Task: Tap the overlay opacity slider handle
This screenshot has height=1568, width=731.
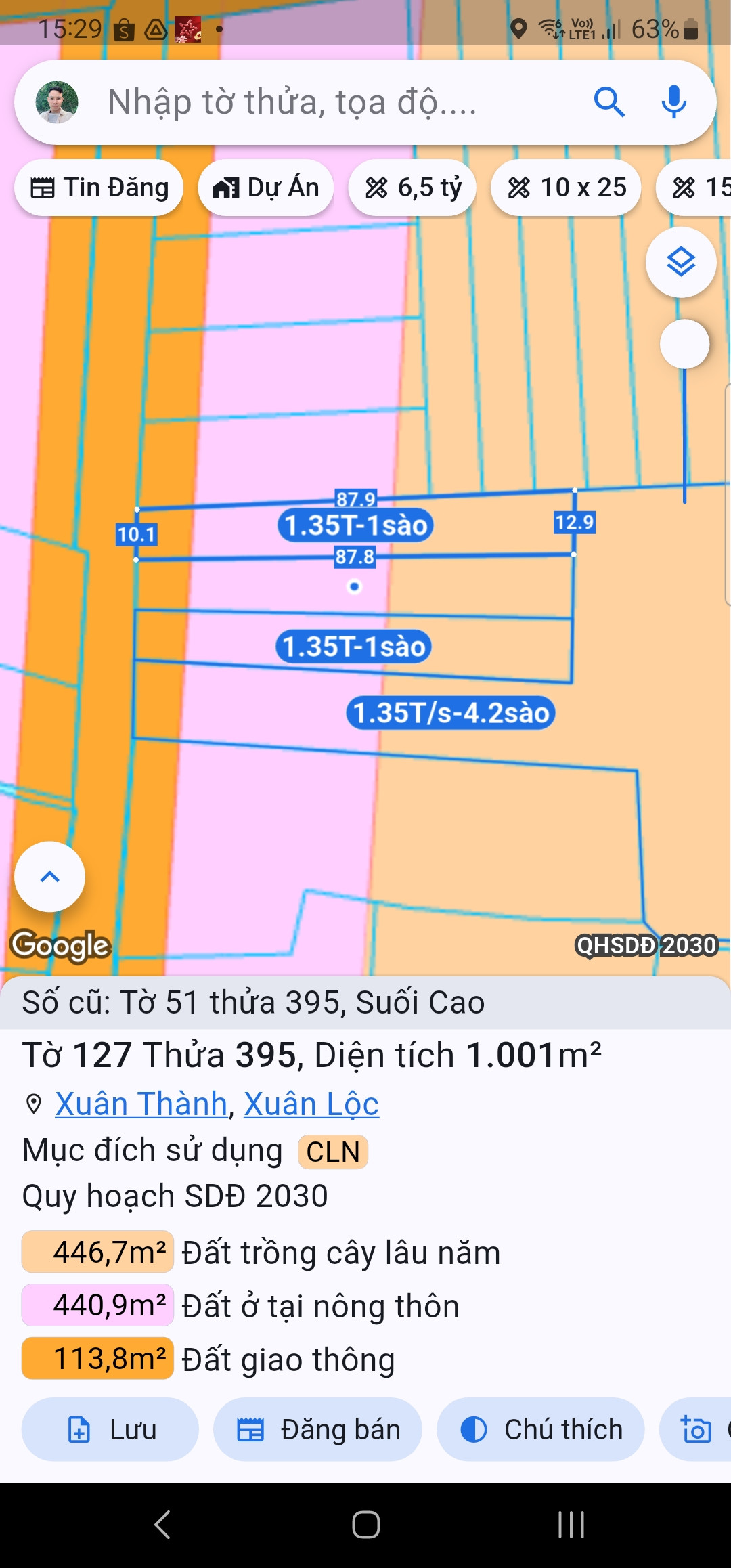Action: pos(684,344)
